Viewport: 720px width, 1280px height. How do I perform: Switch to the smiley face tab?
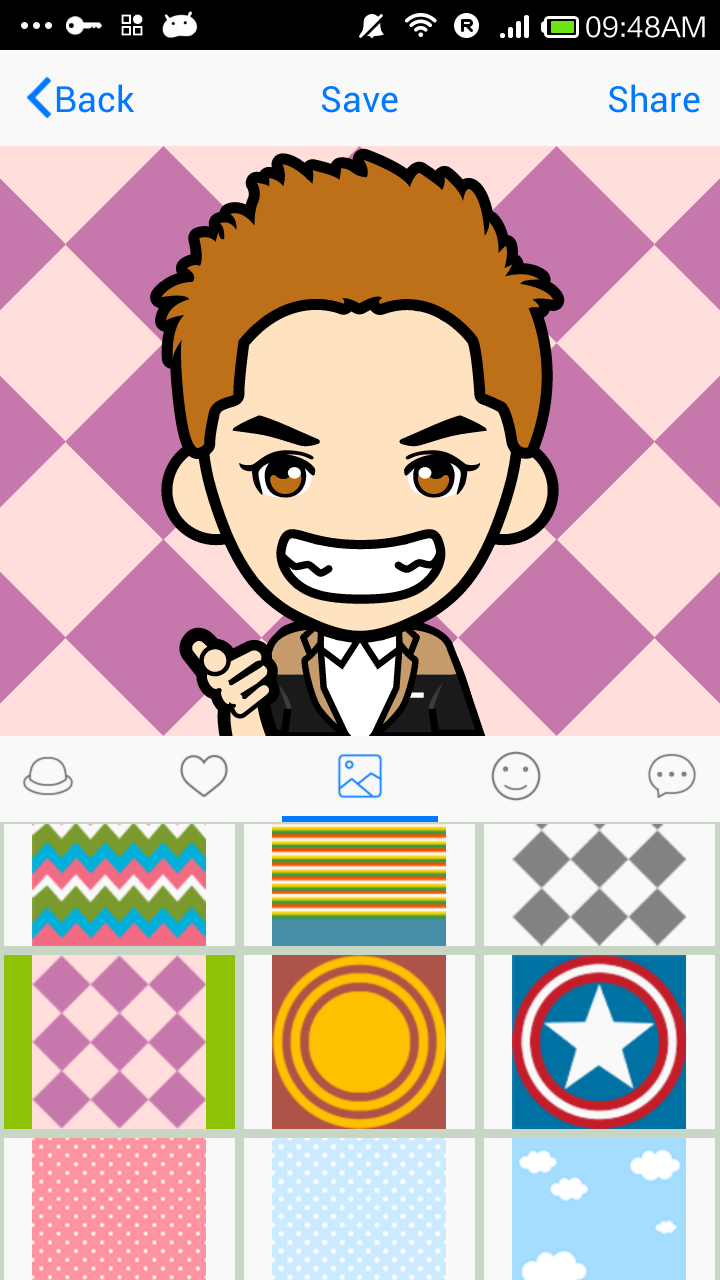pos(516,776)
